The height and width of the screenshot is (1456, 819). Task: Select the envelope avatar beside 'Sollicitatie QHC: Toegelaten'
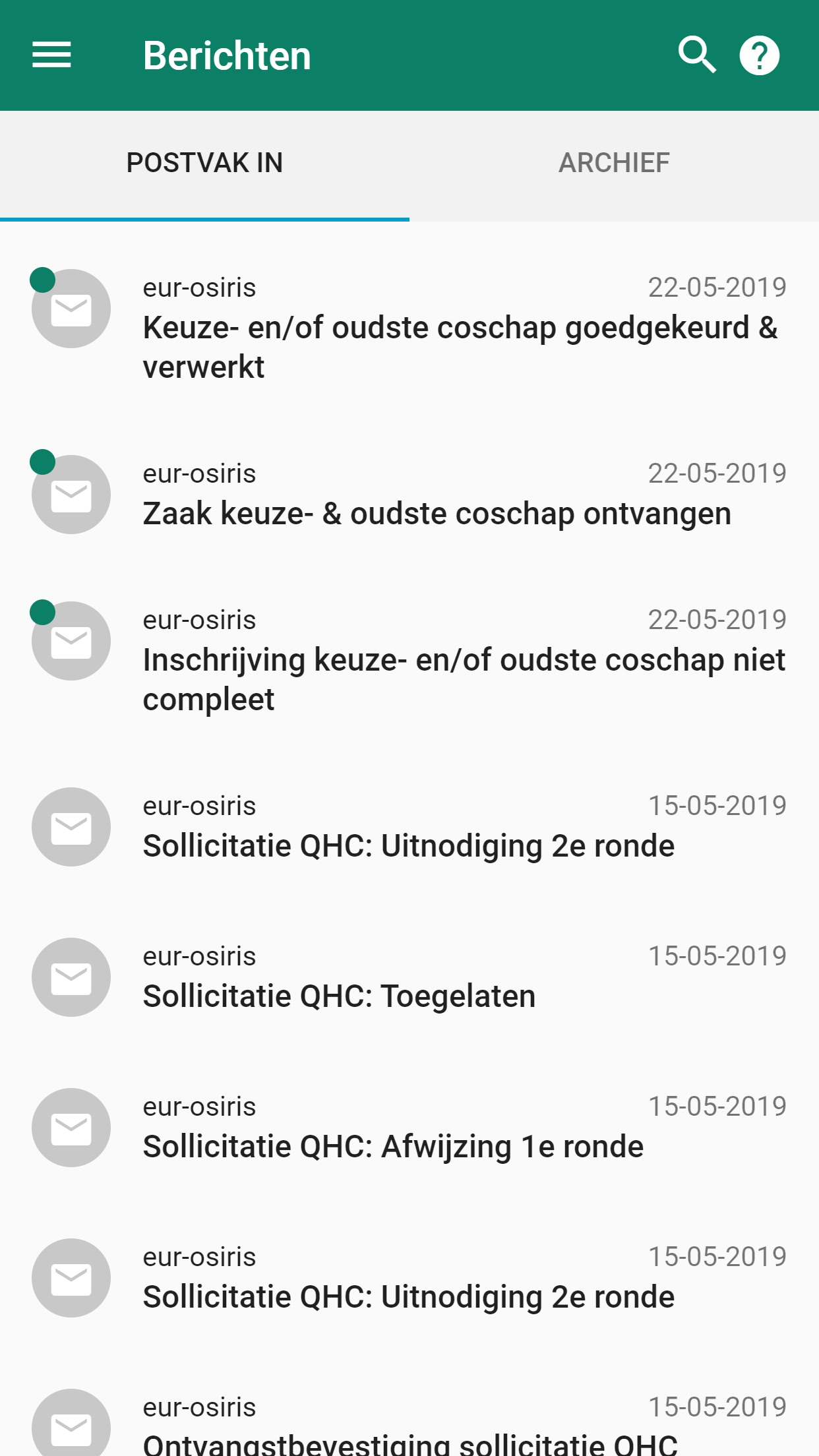[x=70, y=977]
